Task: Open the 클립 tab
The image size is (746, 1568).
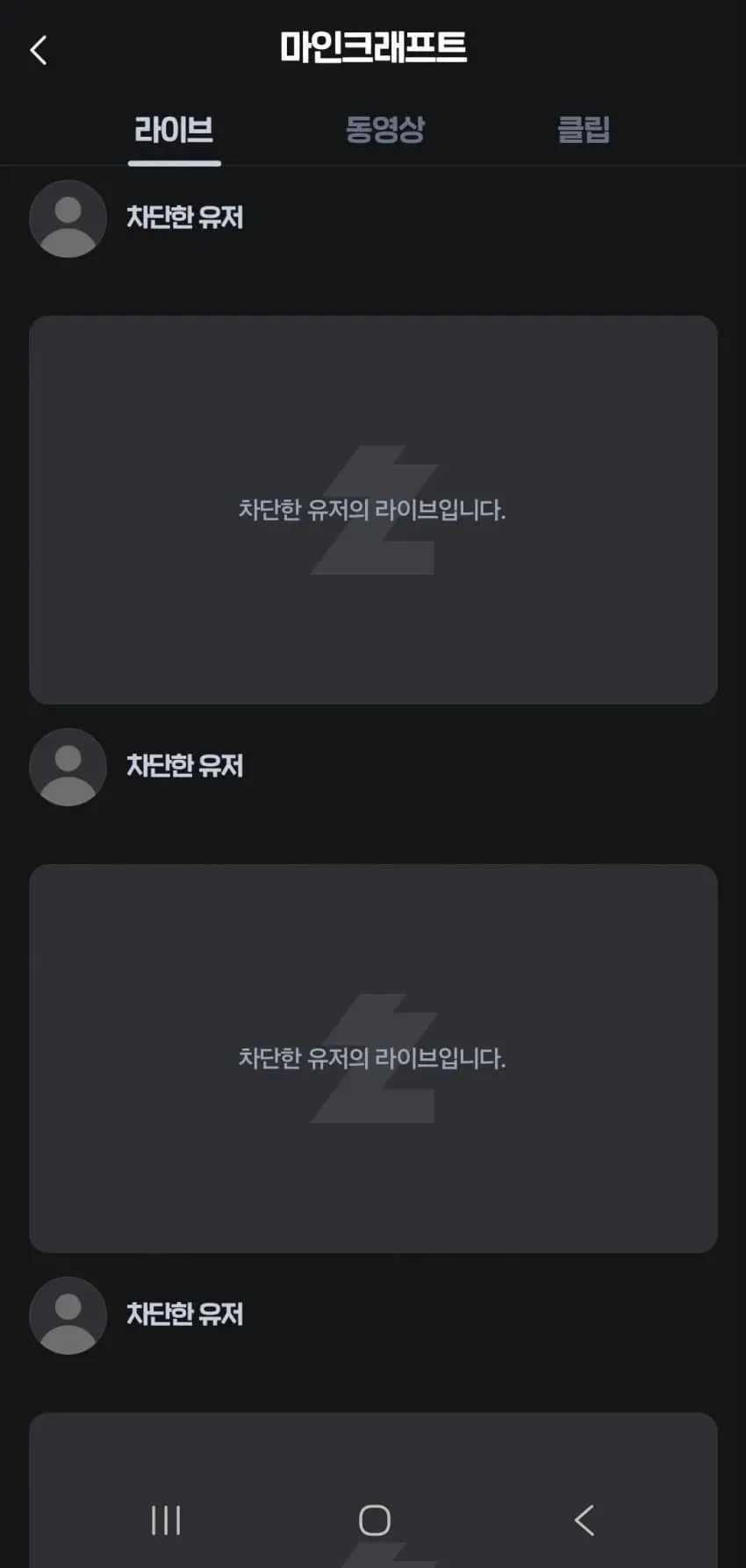Action: (x=584, y=130)
